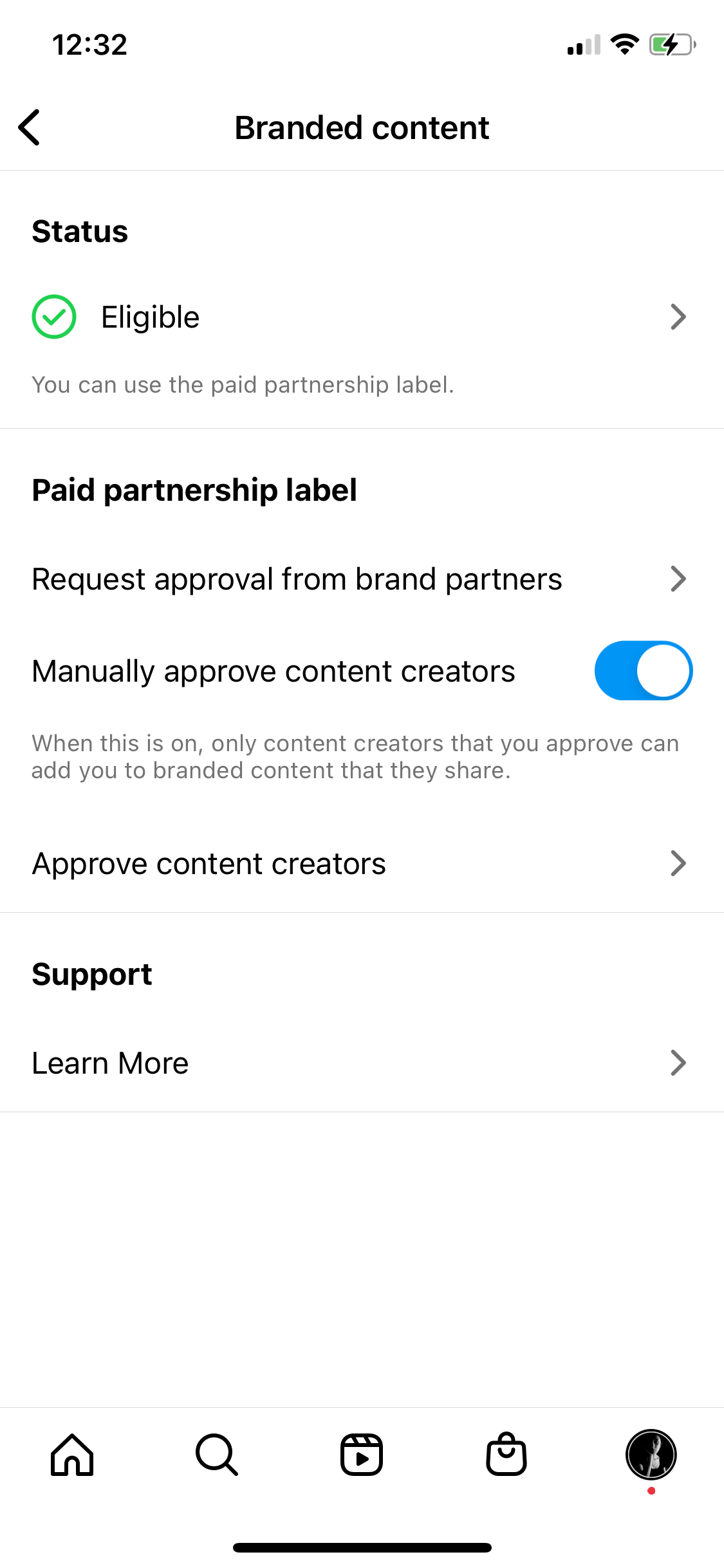Turn off Manually approve content creators
The height and width of the screenshot is (1568, 724).
643,671
